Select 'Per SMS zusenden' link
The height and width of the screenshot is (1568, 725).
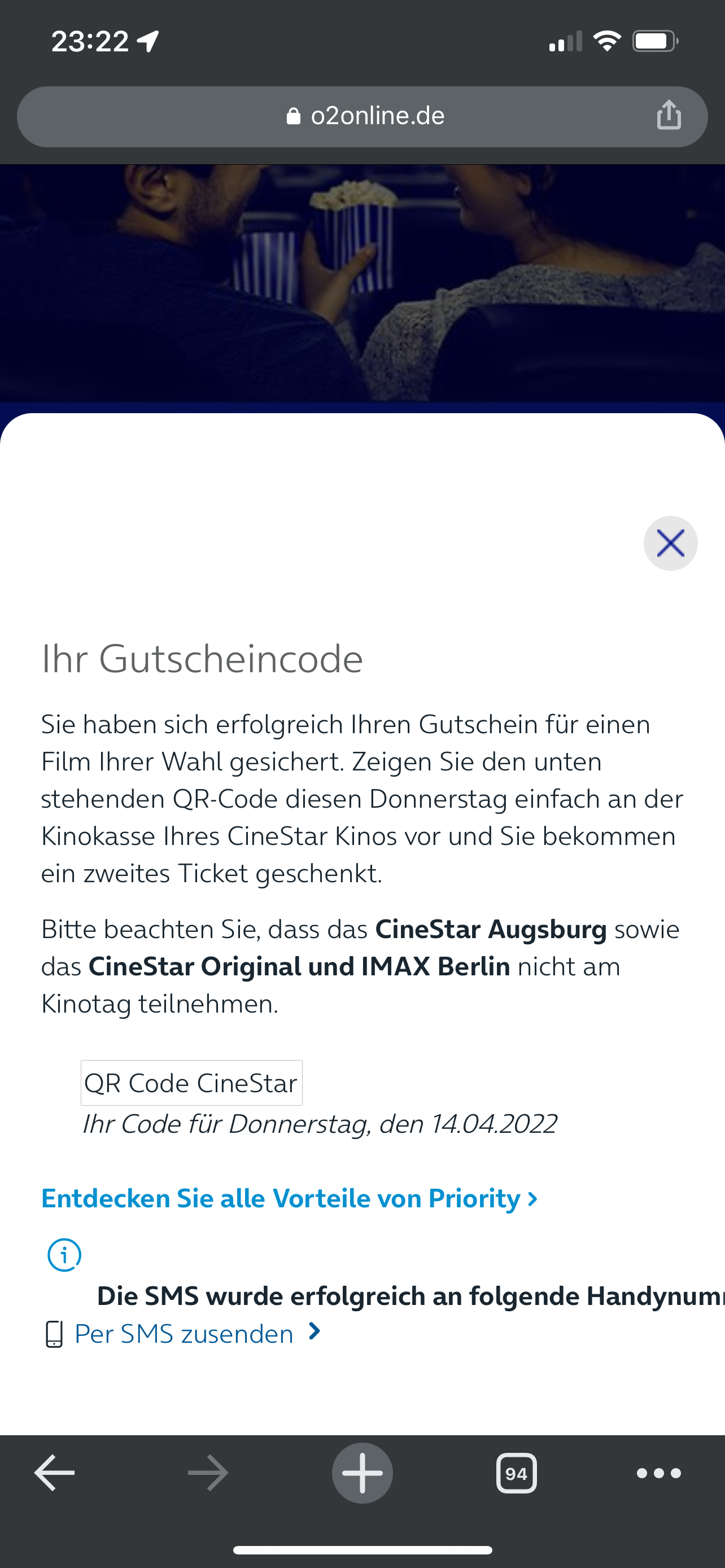184,1334
